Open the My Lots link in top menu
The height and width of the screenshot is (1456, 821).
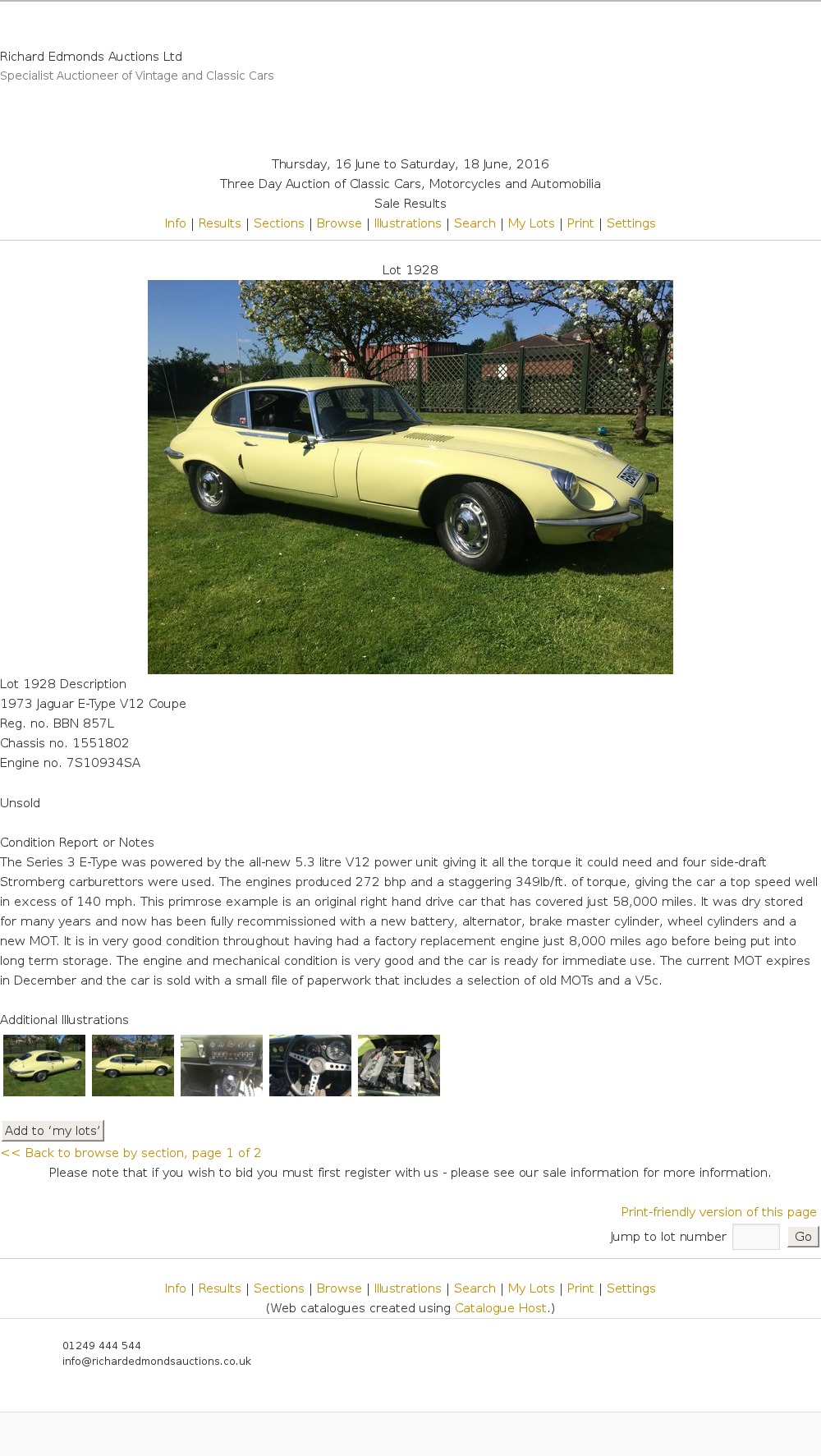[x=531, y=223]
